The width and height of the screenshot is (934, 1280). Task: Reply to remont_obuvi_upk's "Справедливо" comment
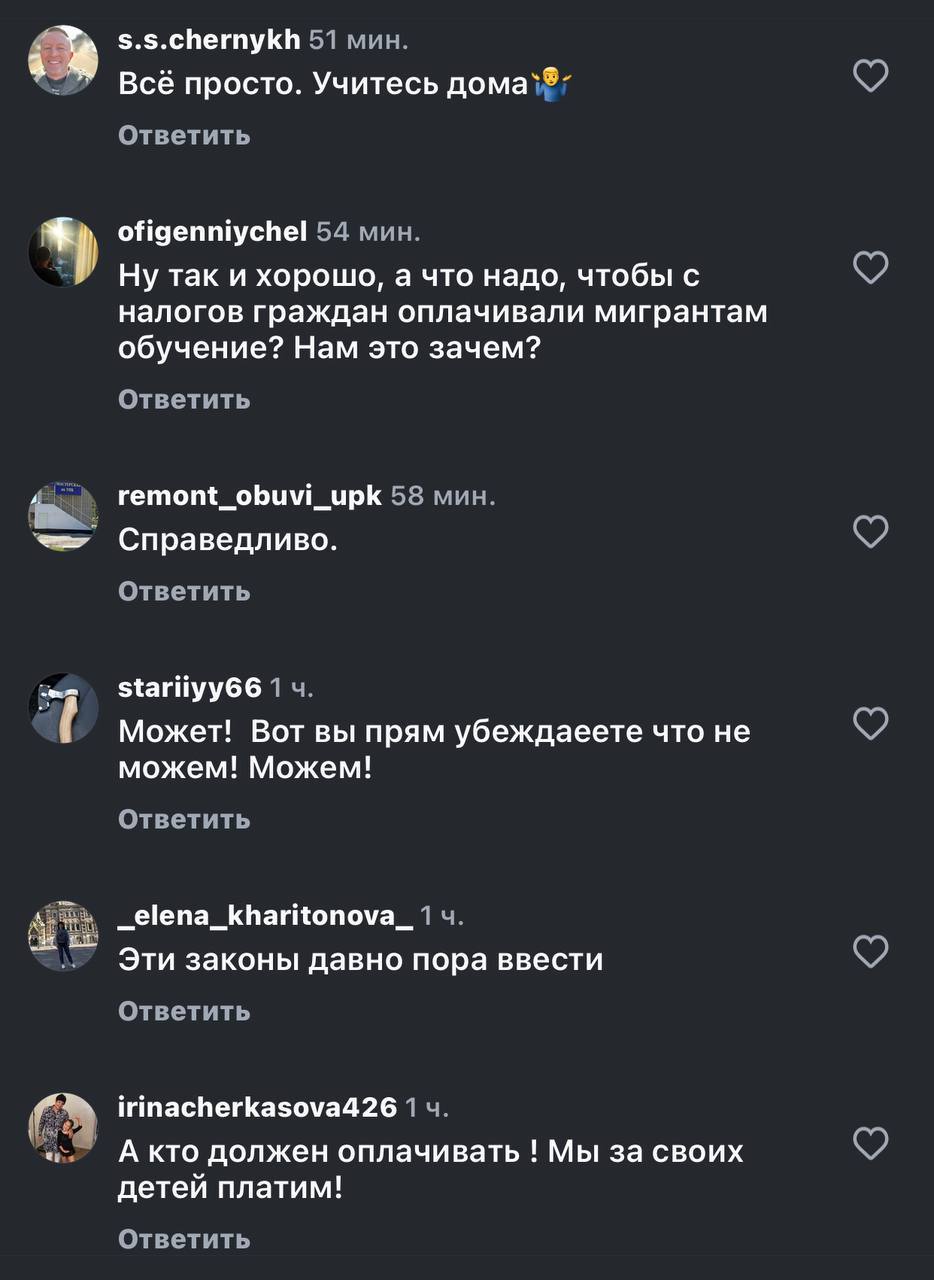tap(184, 591)
